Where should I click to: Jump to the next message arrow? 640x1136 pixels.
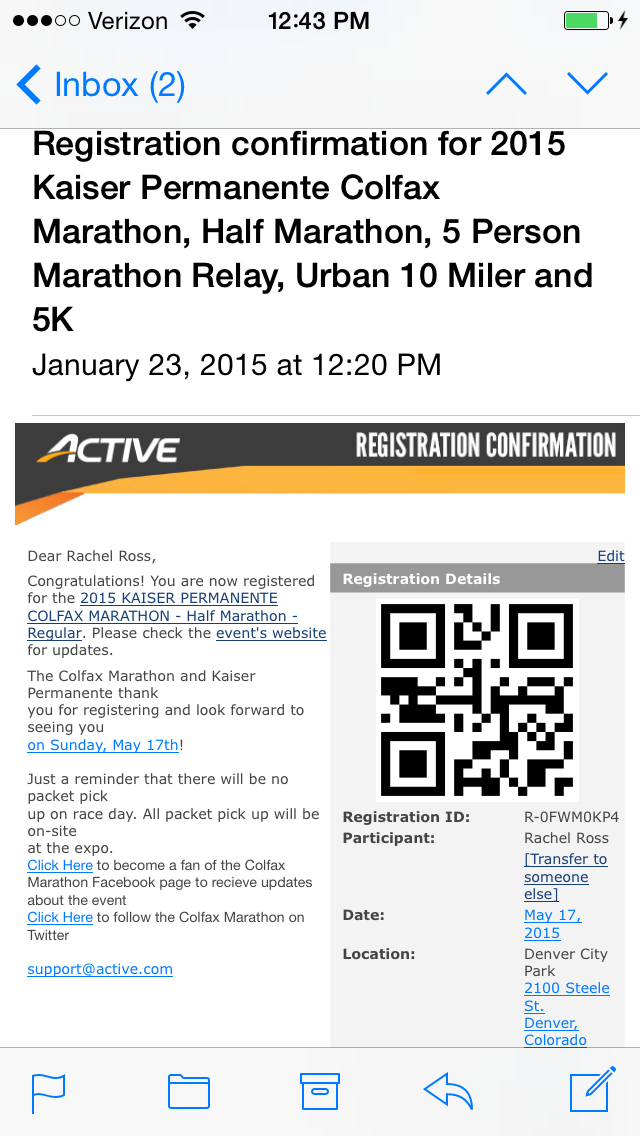point(587,84)
